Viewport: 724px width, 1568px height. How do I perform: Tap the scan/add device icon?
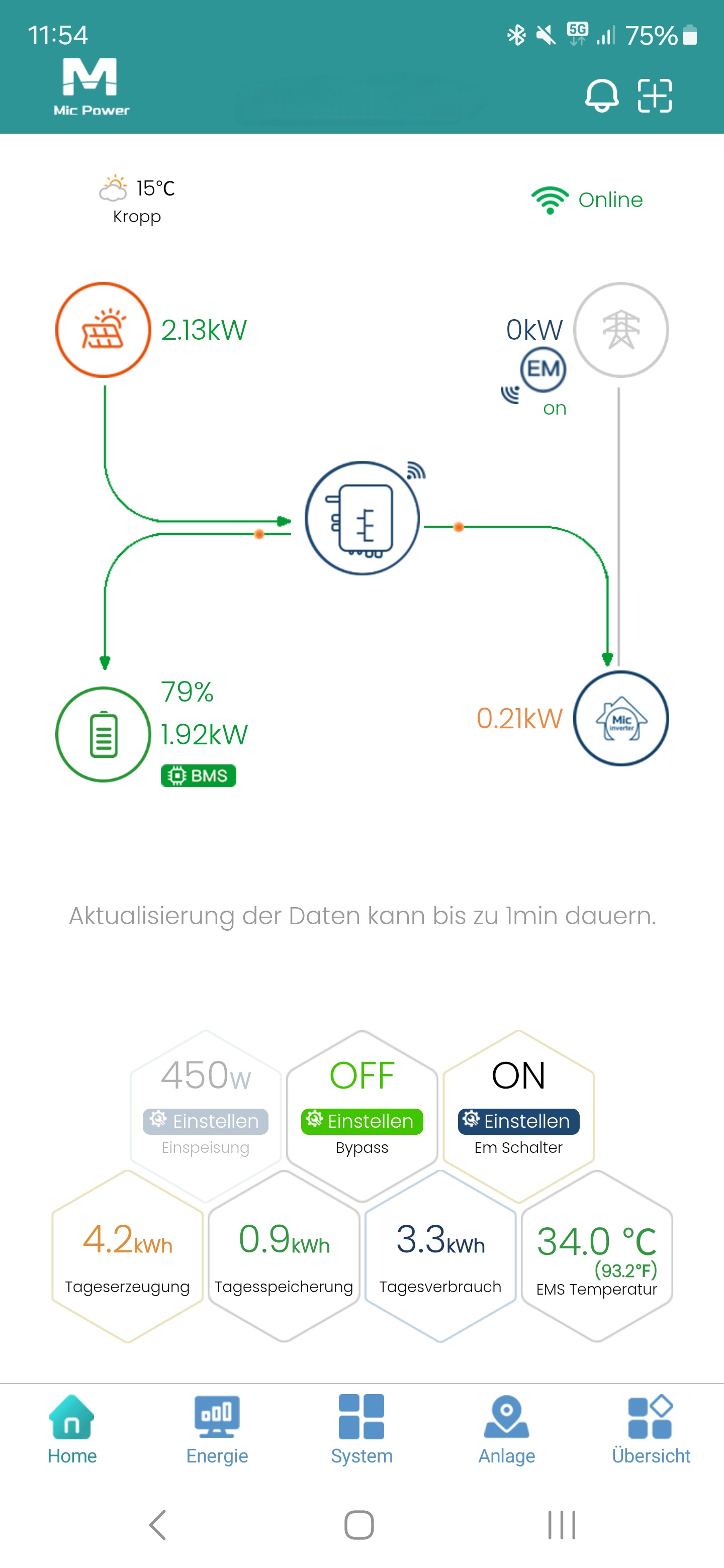[x=655, y=95]
